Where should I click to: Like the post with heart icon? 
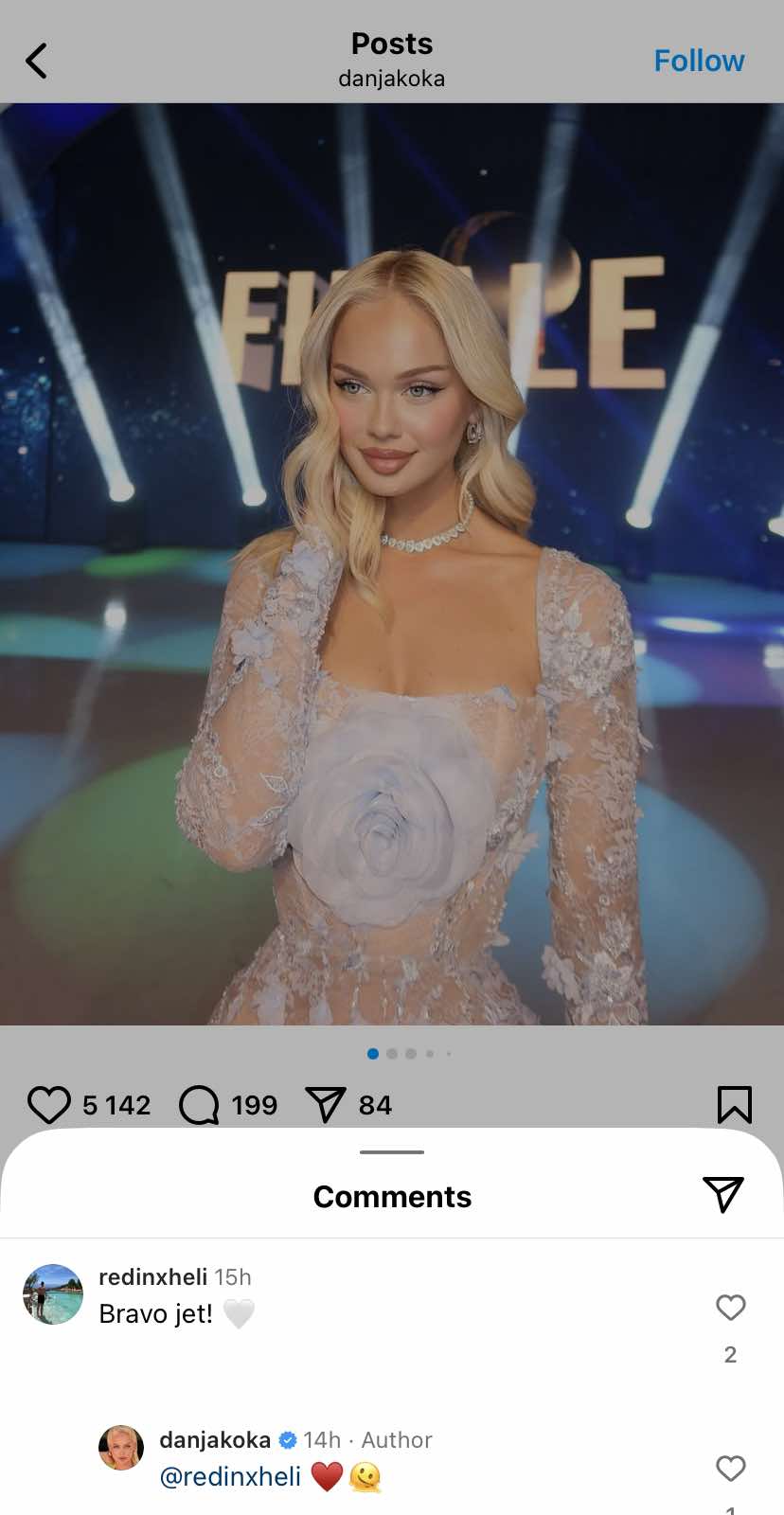pos(49,1104)
